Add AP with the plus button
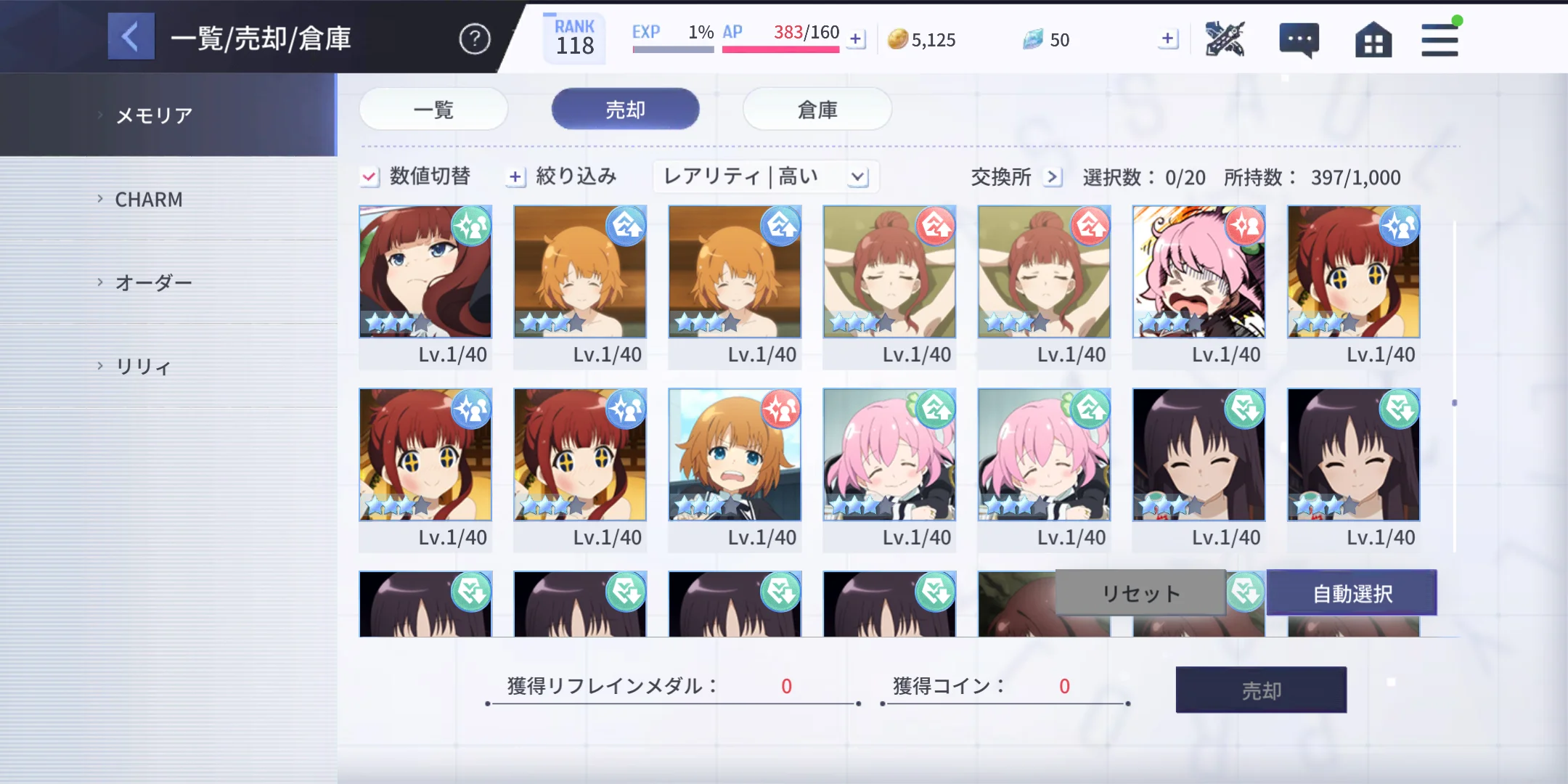The width and height of the screenshot is (1568, 784). [857, 39]
